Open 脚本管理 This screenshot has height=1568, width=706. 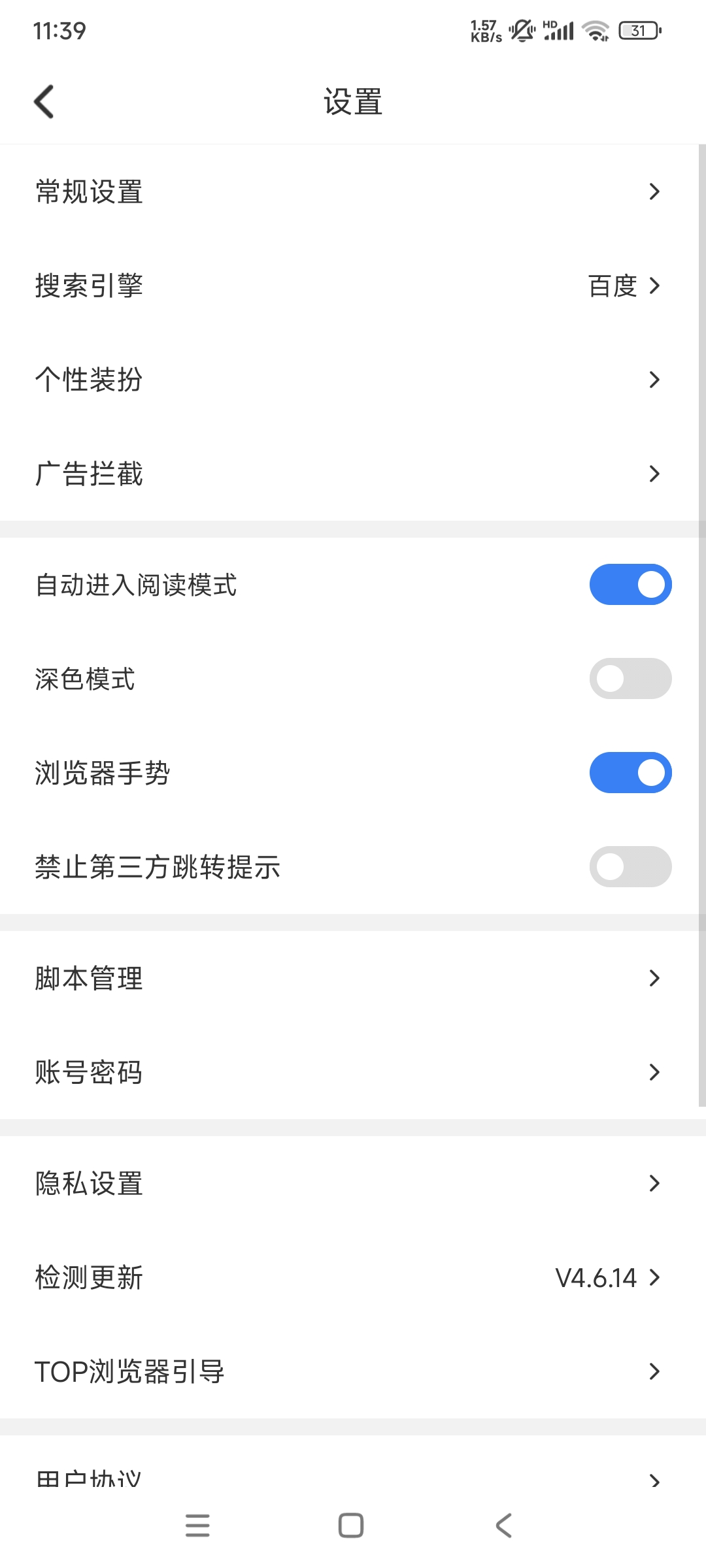pyautogui.click(x=353, y=978)
